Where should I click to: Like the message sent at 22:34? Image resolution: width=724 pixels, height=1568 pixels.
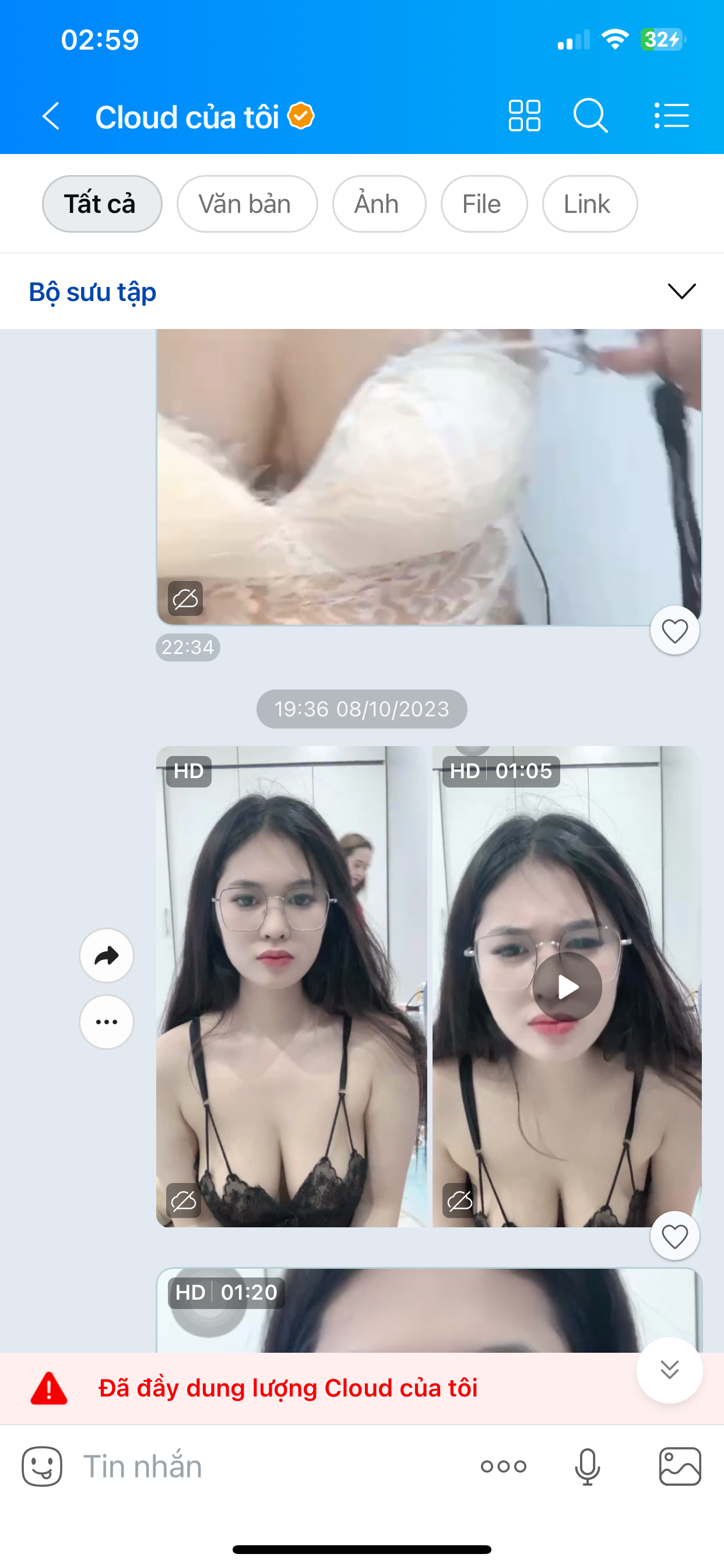(x=674, y=631)
